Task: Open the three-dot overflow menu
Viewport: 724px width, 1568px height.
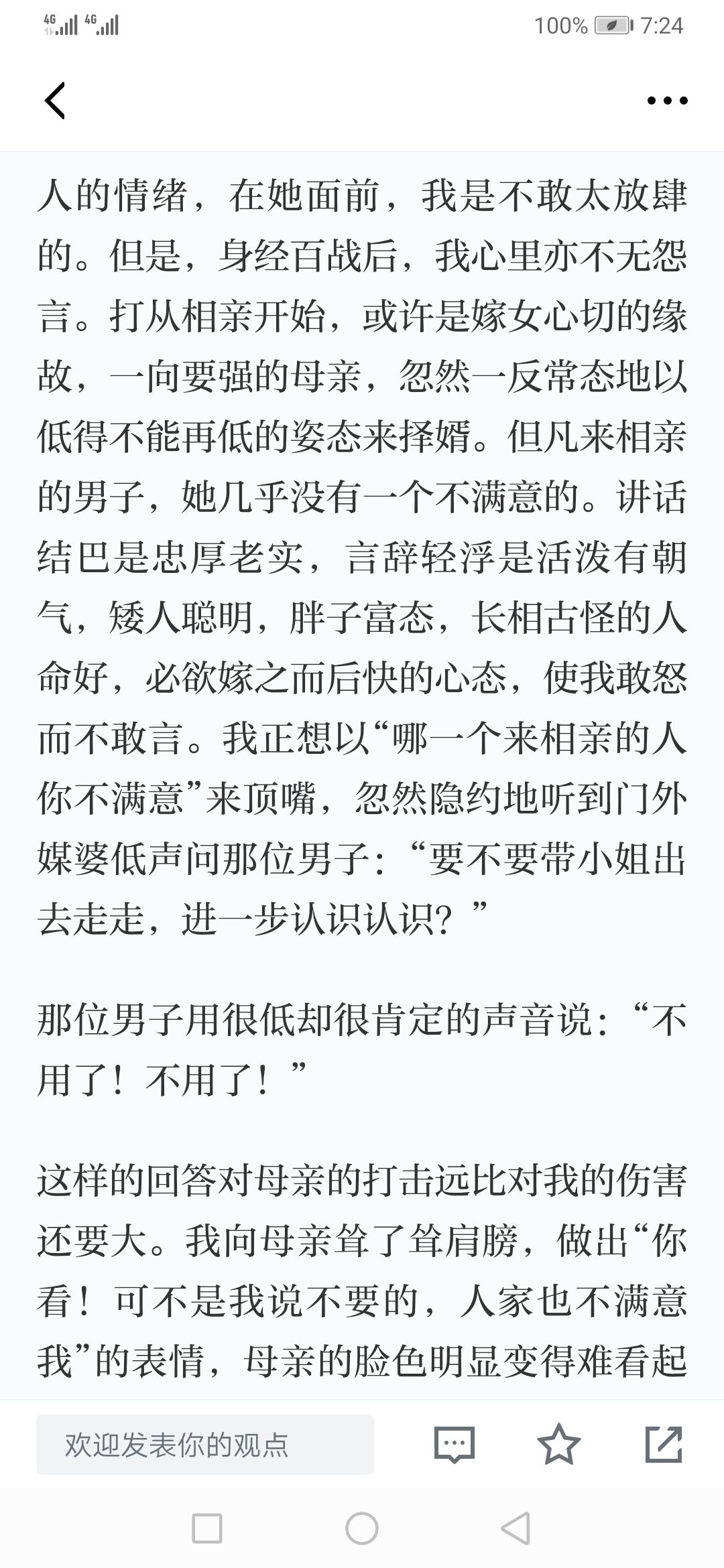Action: tap(667, 101)
